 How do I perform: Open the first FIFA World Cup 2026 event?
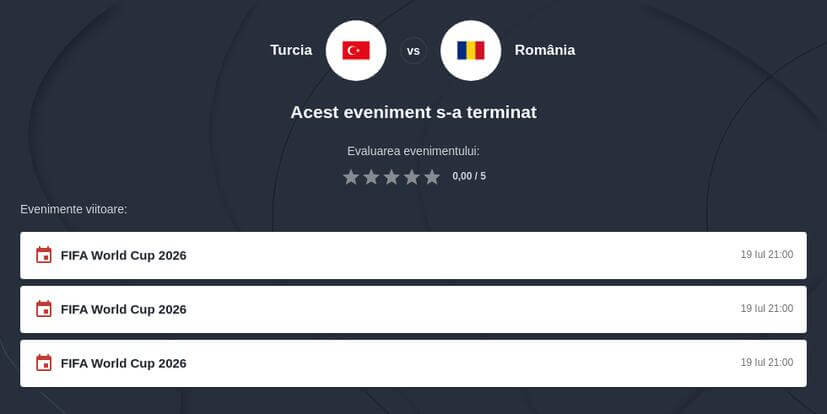413,255
